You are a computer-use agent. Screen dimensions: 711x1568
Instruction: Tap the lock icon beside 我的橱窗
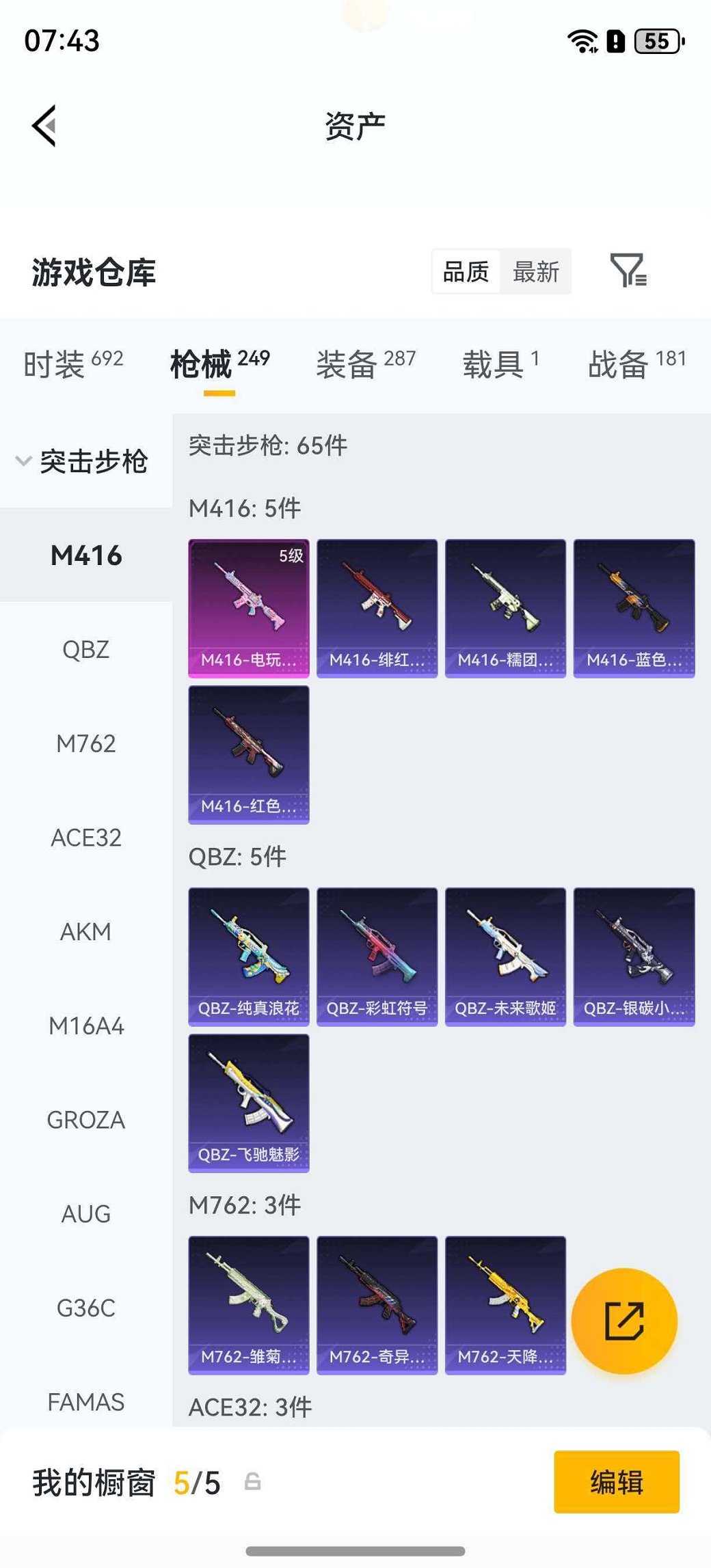click(x=252, y=1482)
